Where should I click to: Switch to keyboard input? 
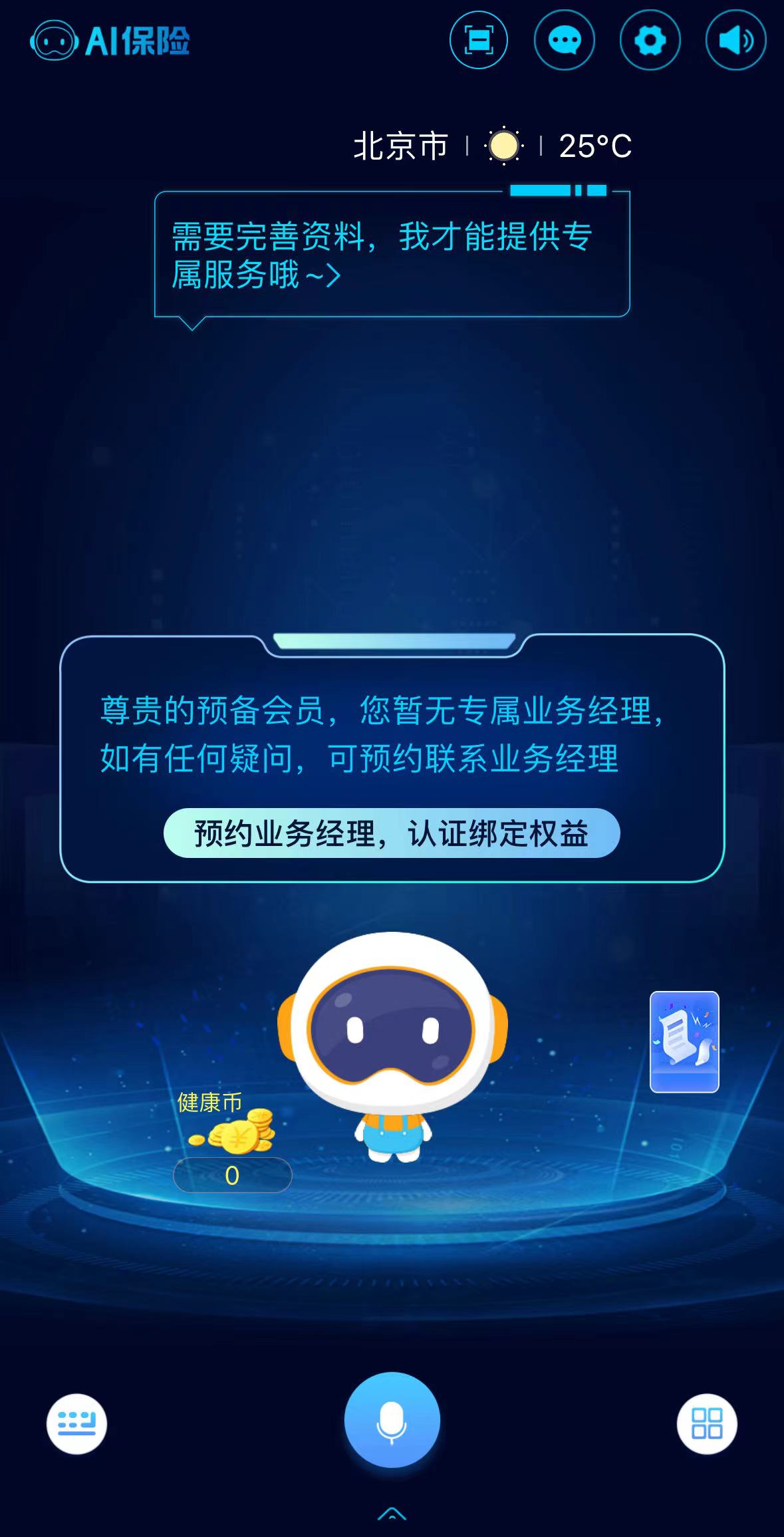(x=76, y=1423)
